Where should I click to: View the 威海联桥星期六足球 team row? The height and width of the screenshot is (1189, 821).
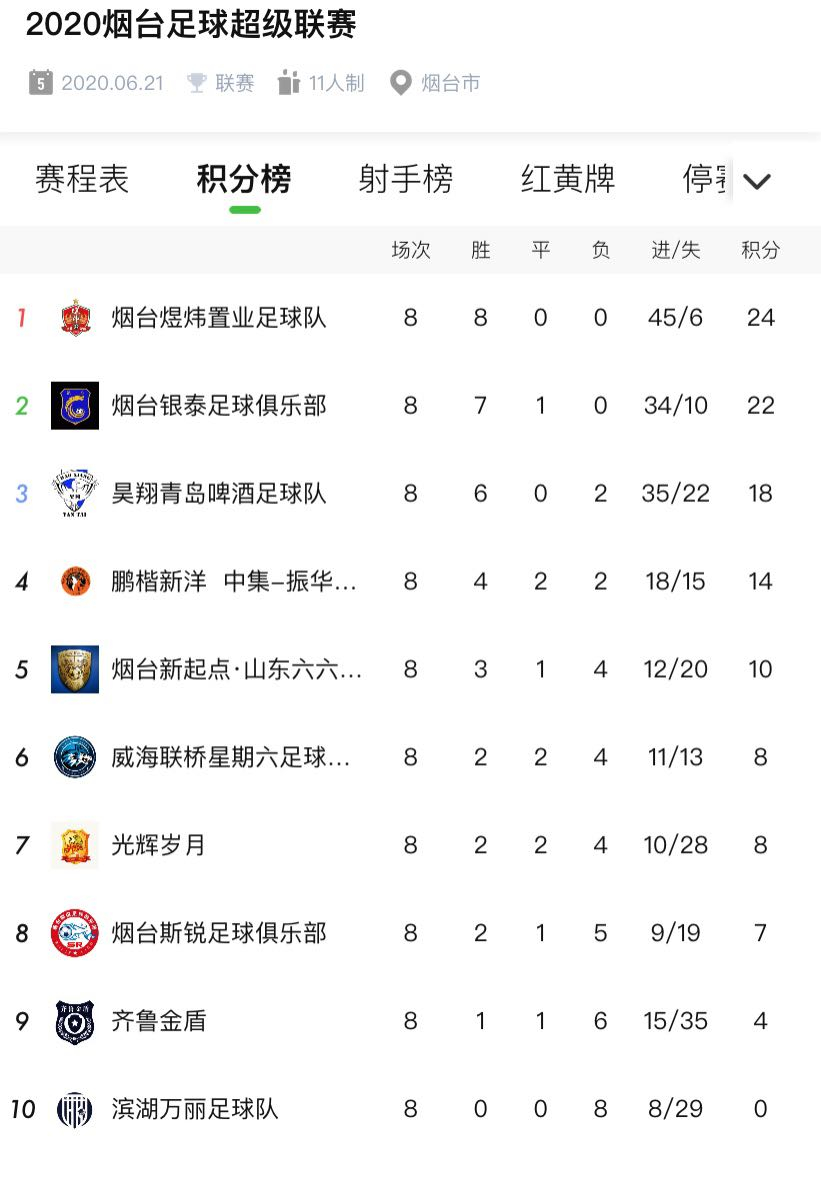click(231, 758)
